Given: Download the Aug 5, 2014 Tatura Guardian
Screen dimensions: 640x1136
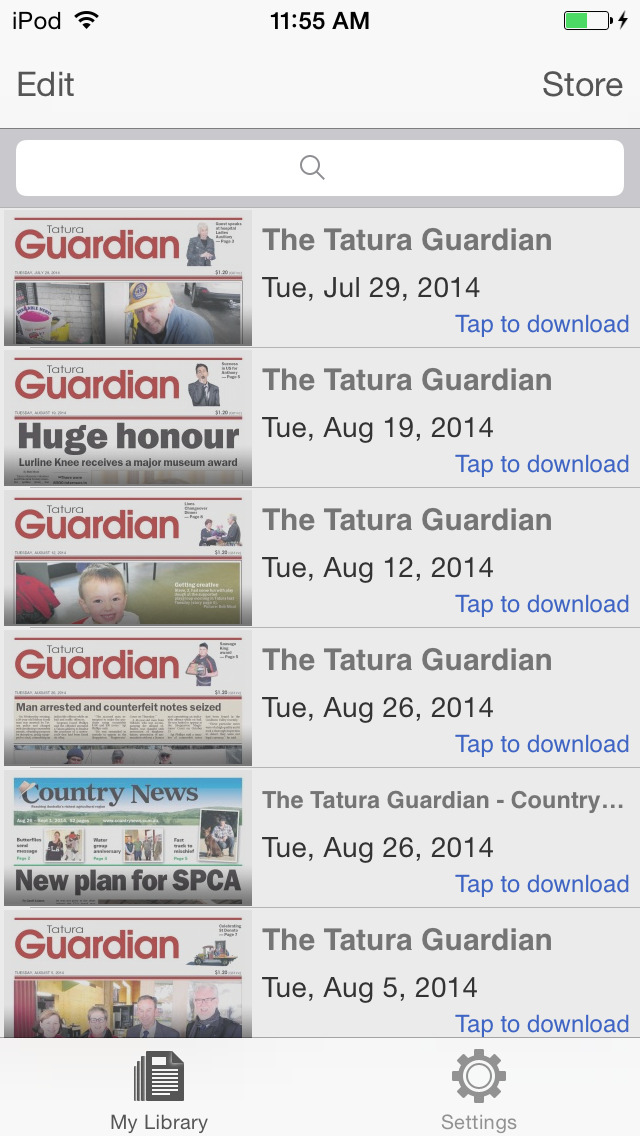Looking at the screenshot, I should [x=541, y=1024].
